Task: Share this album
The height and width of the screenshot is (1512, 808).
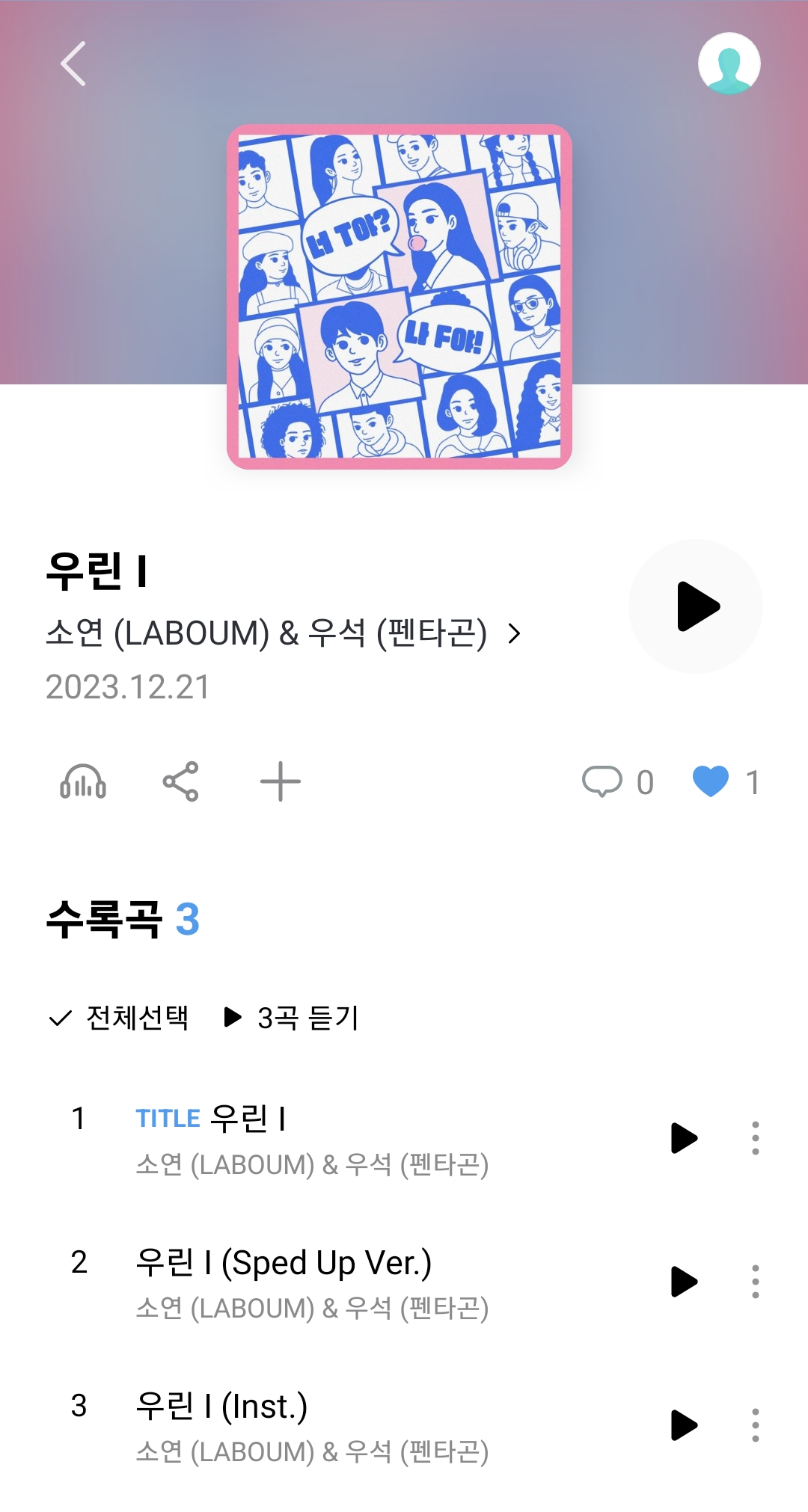Action: (x=181, y=782)
